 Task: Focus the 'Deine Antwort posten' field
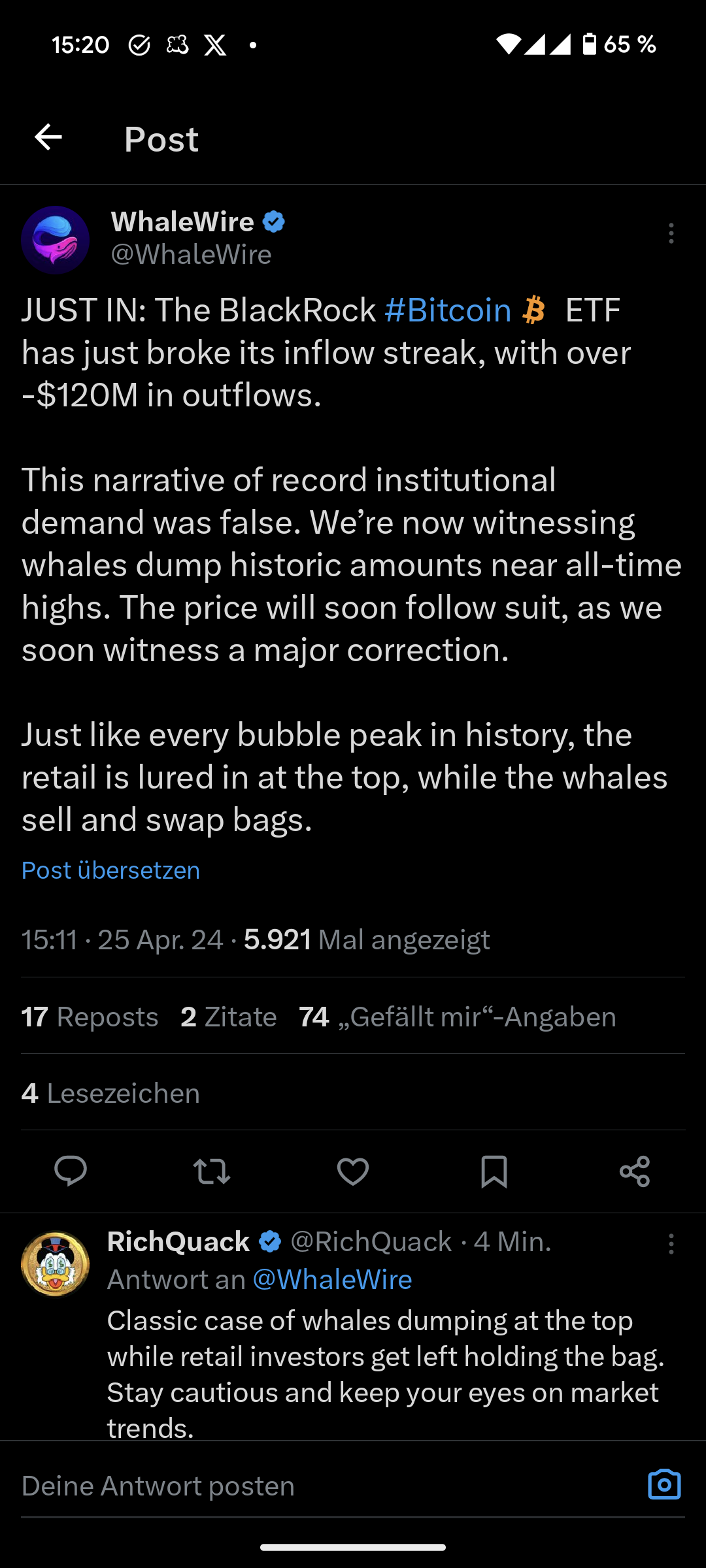tap(314, 1486)
